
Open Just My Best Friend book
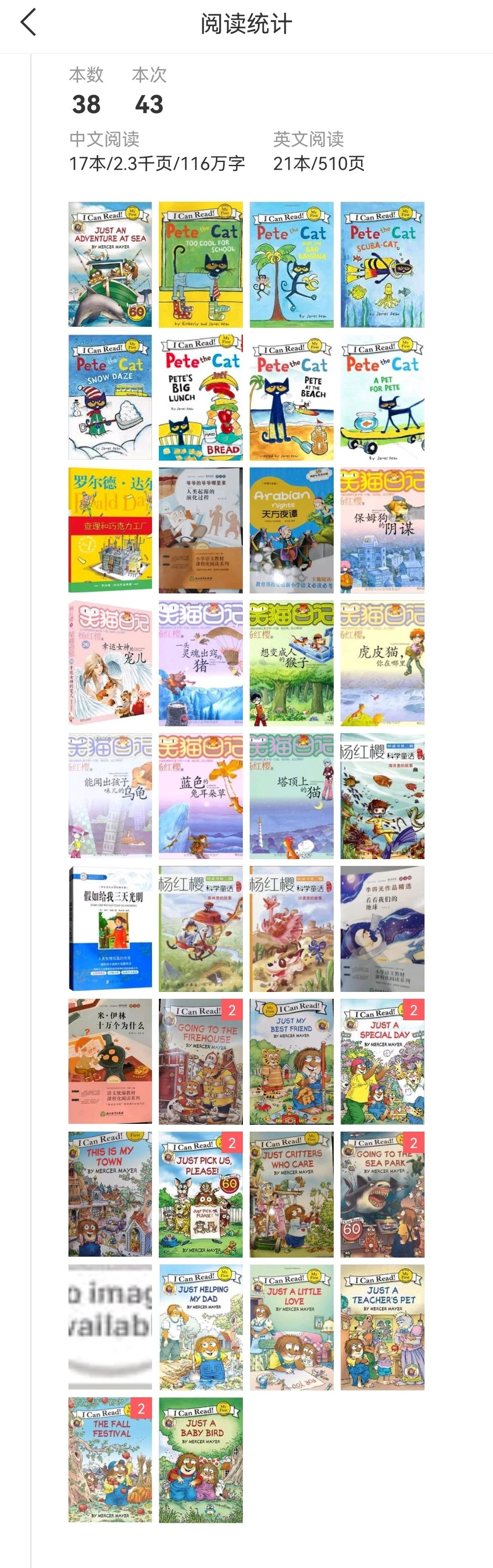[x=292, y=1061]
